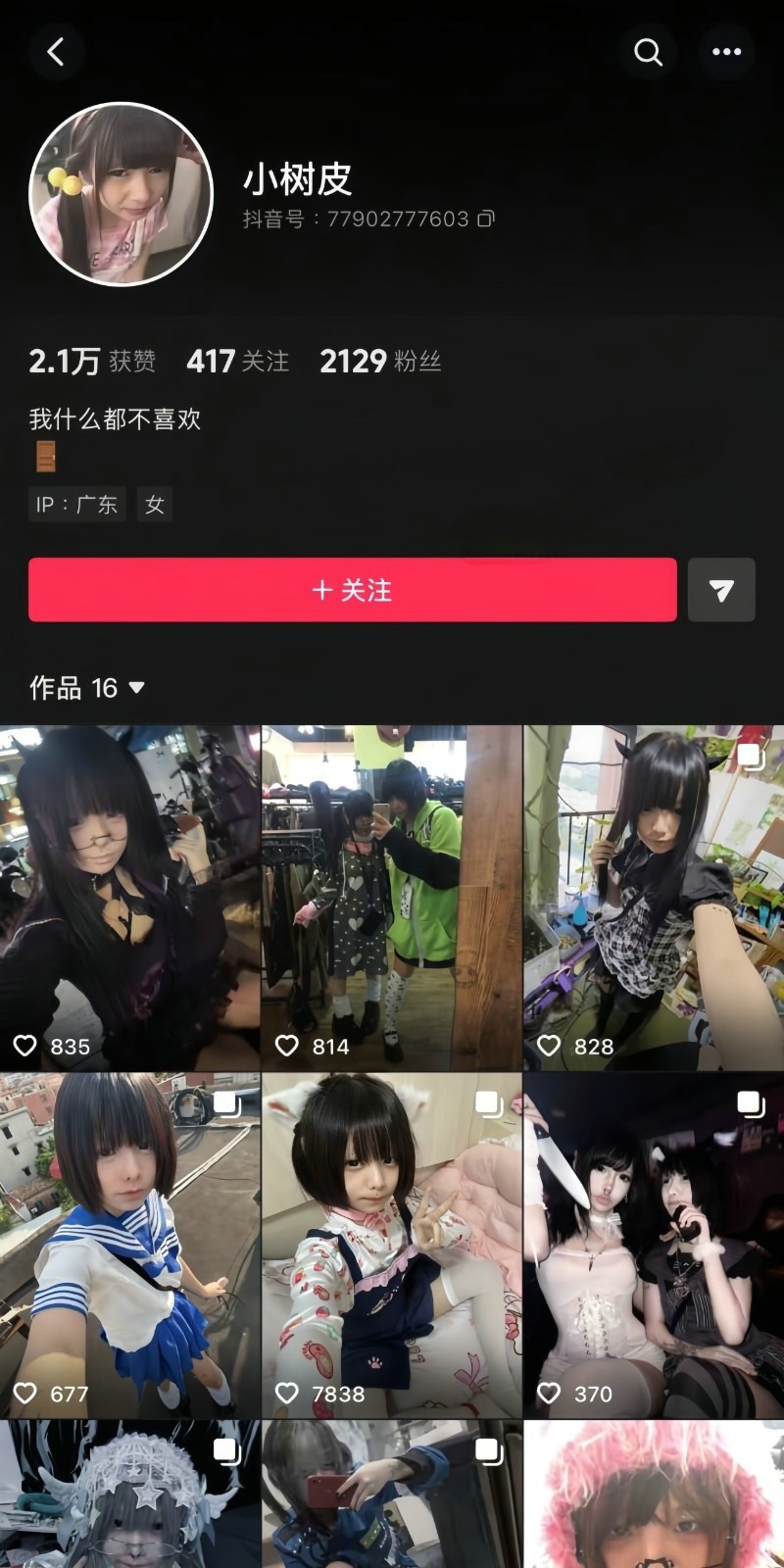Screen dimensions: 784x1568
Task: Open the post with 814 likes
Action: (x=392, y=897)
